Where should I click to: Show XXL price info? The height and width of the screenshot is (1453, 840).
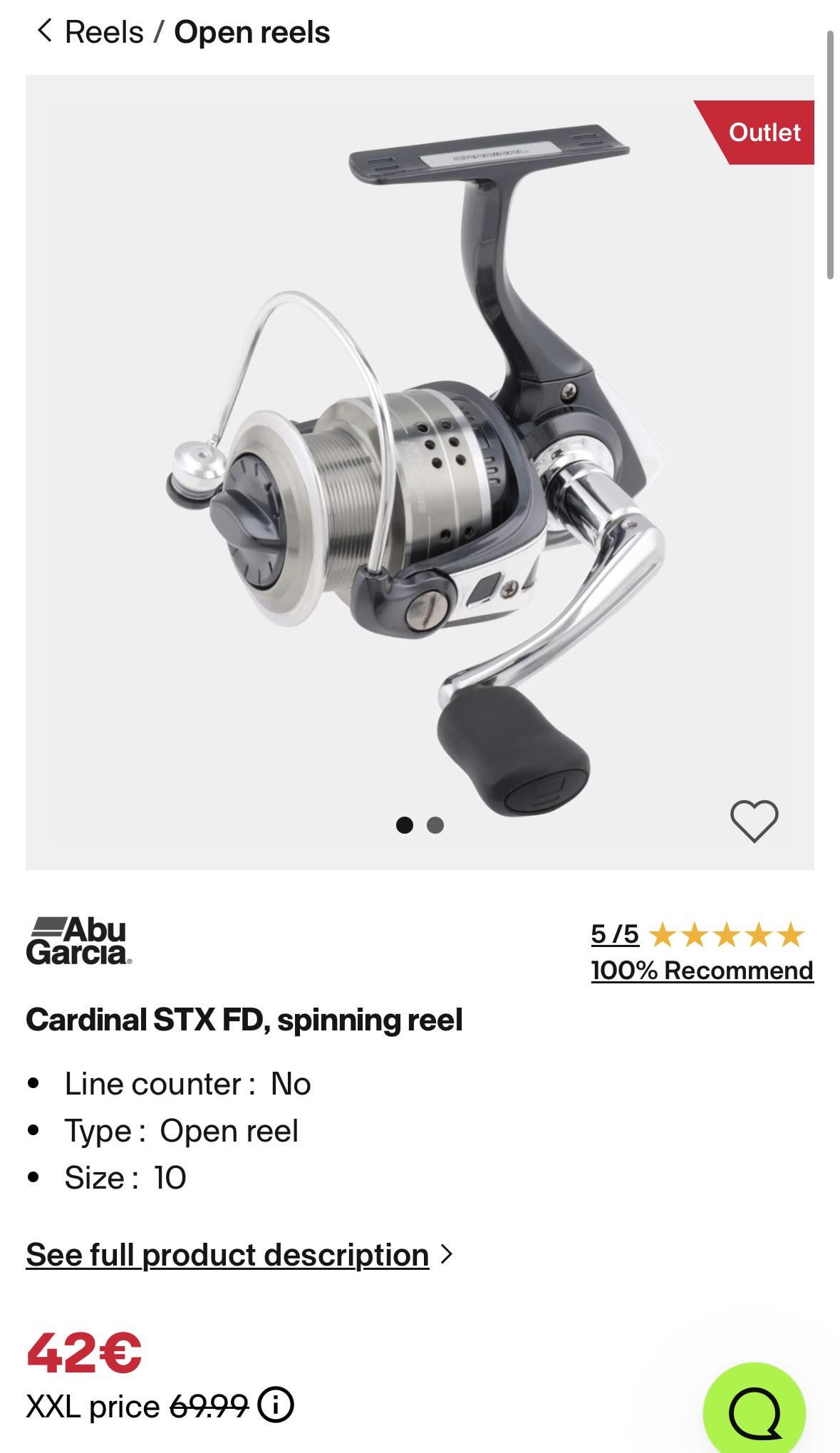(275, 1405)
